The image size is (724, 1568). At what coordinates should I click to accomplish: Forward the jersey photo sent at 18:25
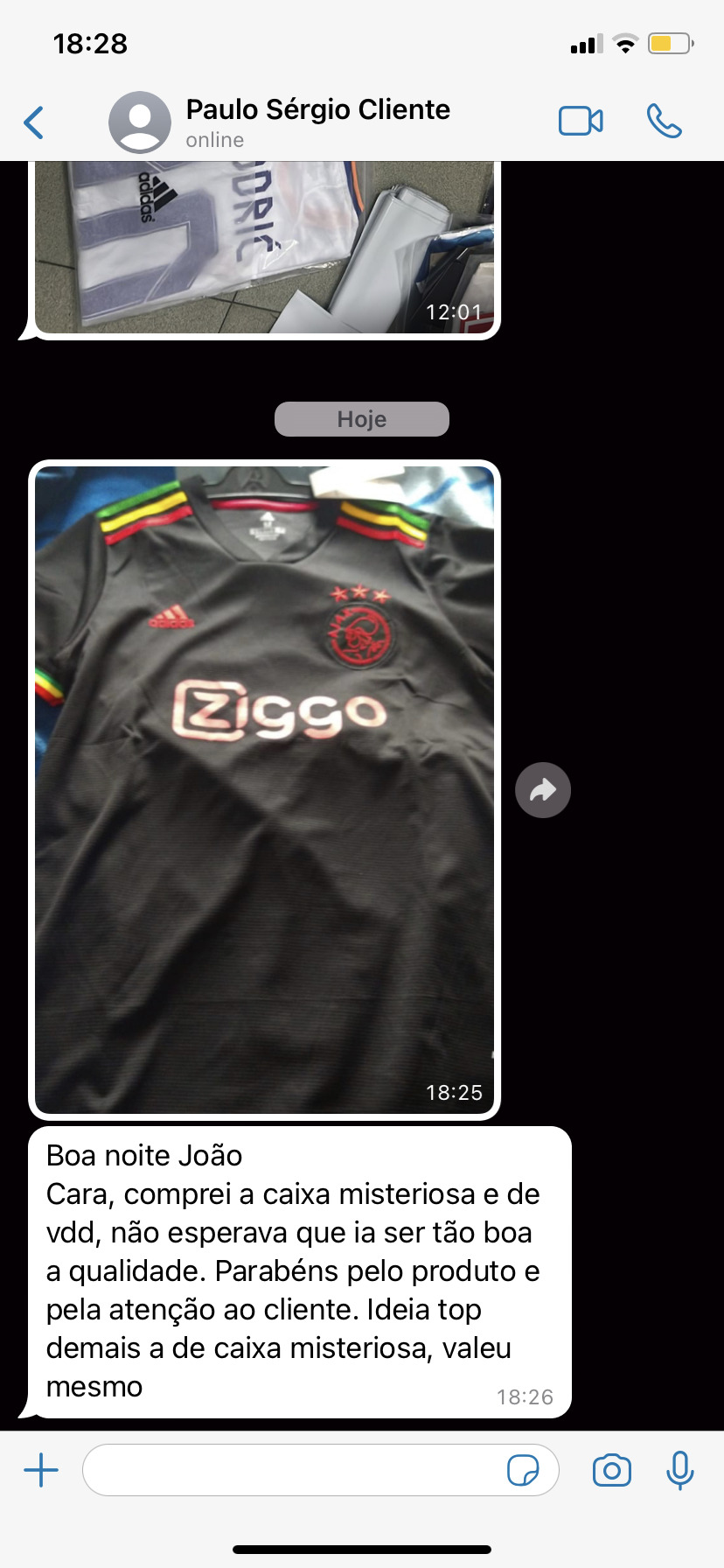[543, 790]
